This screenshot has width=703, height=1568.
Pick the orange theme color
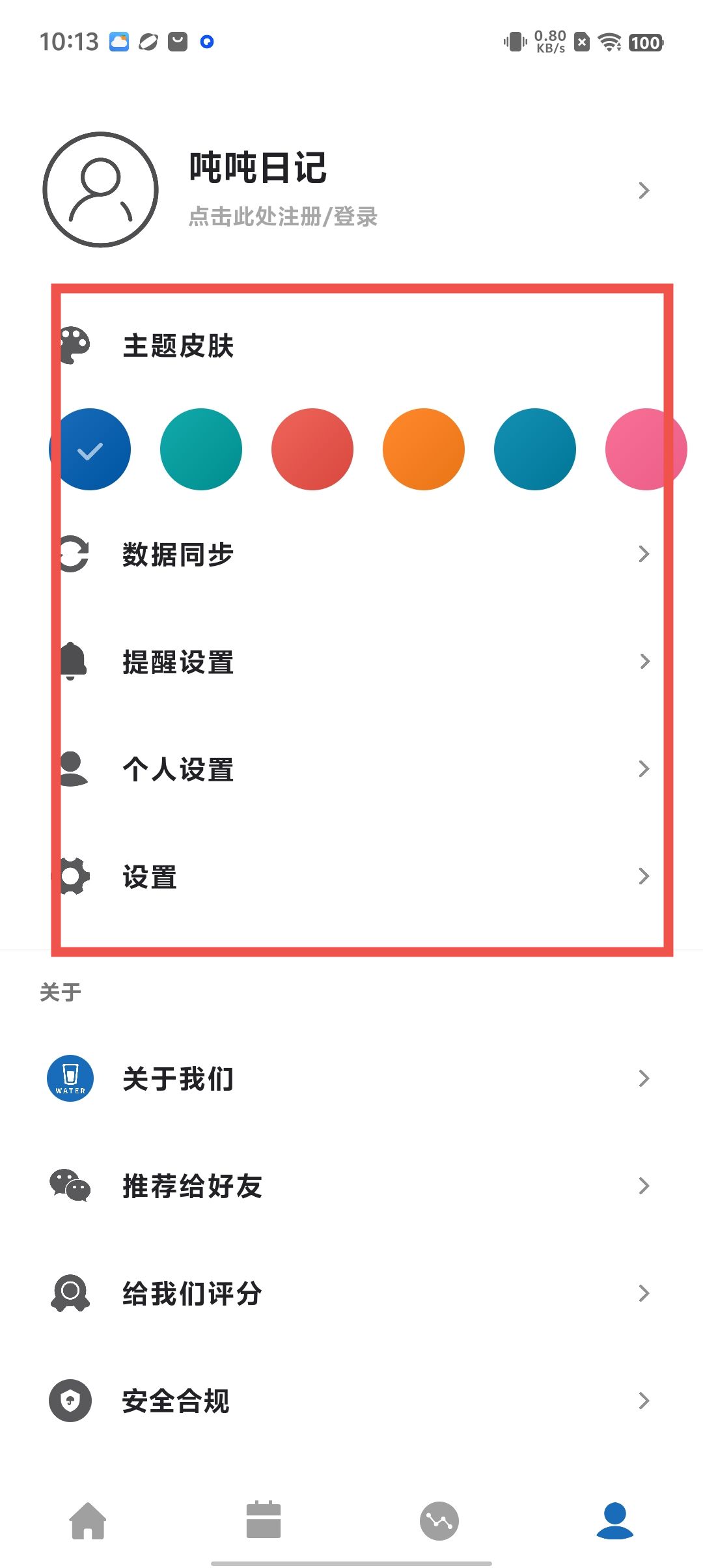click(x=424, y=449)
